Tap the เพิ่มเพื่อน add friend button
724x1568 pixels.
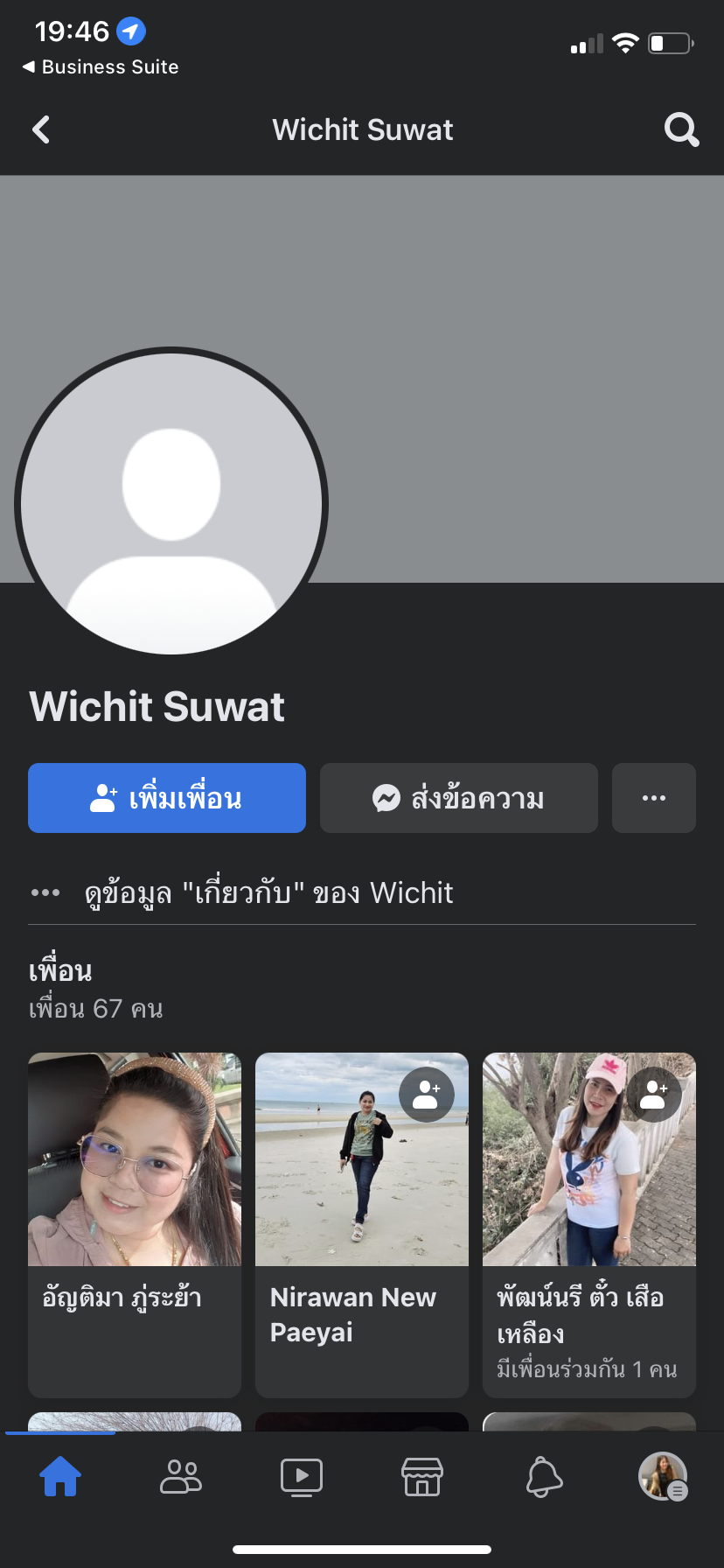(167, 798)
